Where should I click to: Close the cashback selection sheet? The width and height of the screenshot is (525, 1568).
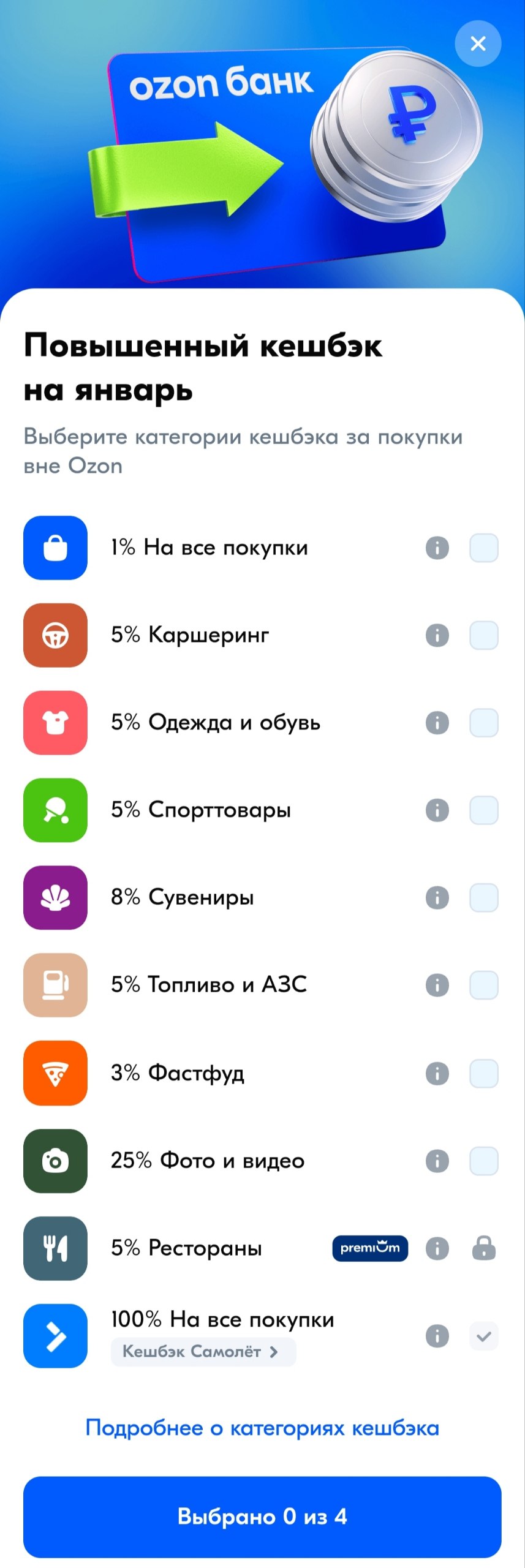point(478,43)
